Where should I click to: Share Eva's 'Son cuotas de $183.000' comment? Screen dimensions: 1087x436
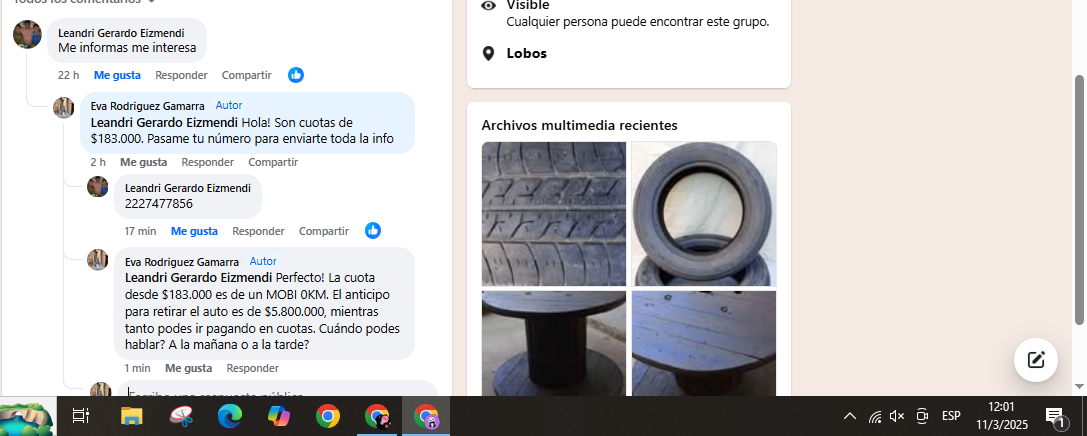272,162
